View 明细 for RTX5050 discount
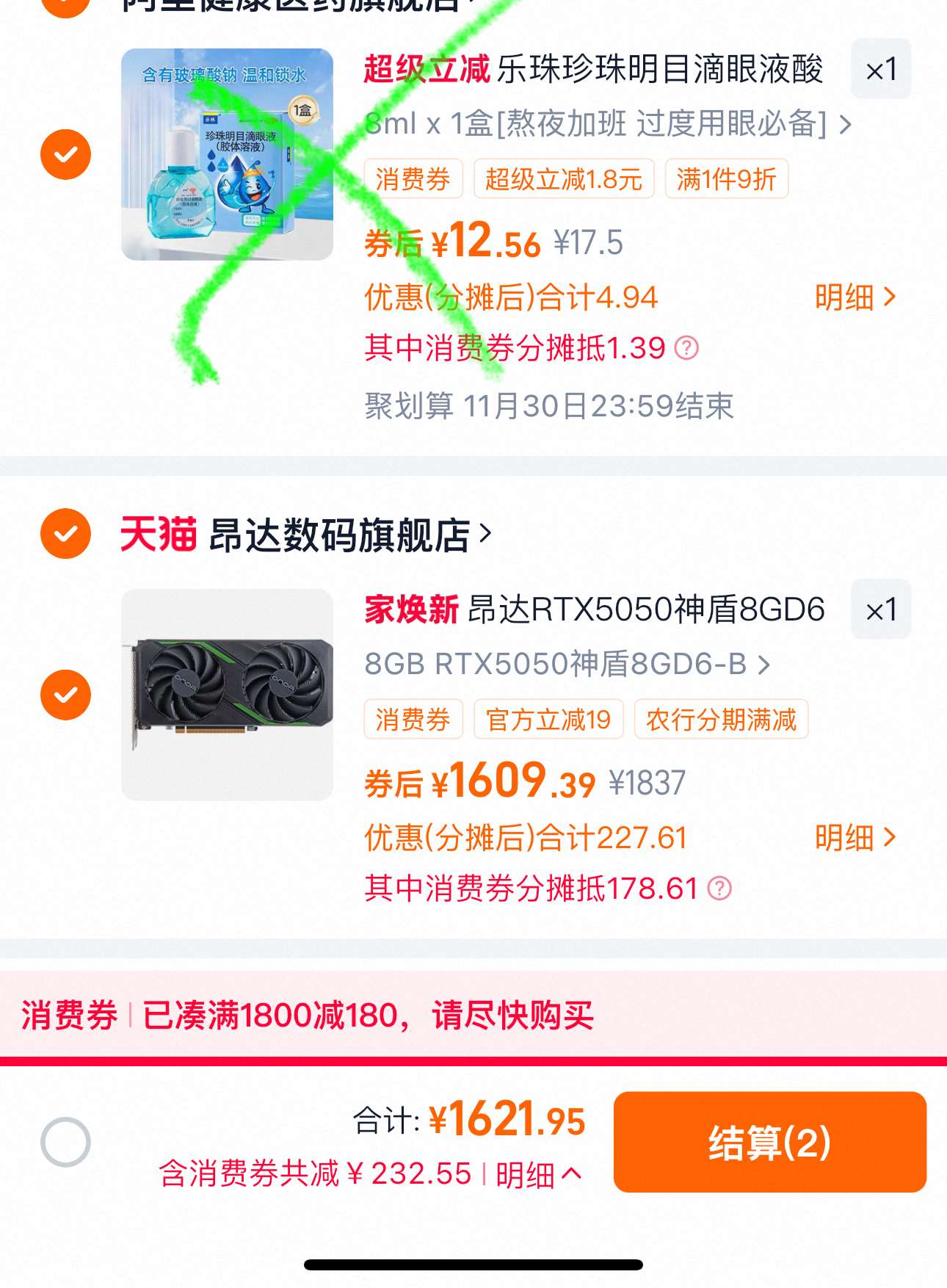Image resolution: width=947 pixels, height=1288 pixels. point(855,837)
